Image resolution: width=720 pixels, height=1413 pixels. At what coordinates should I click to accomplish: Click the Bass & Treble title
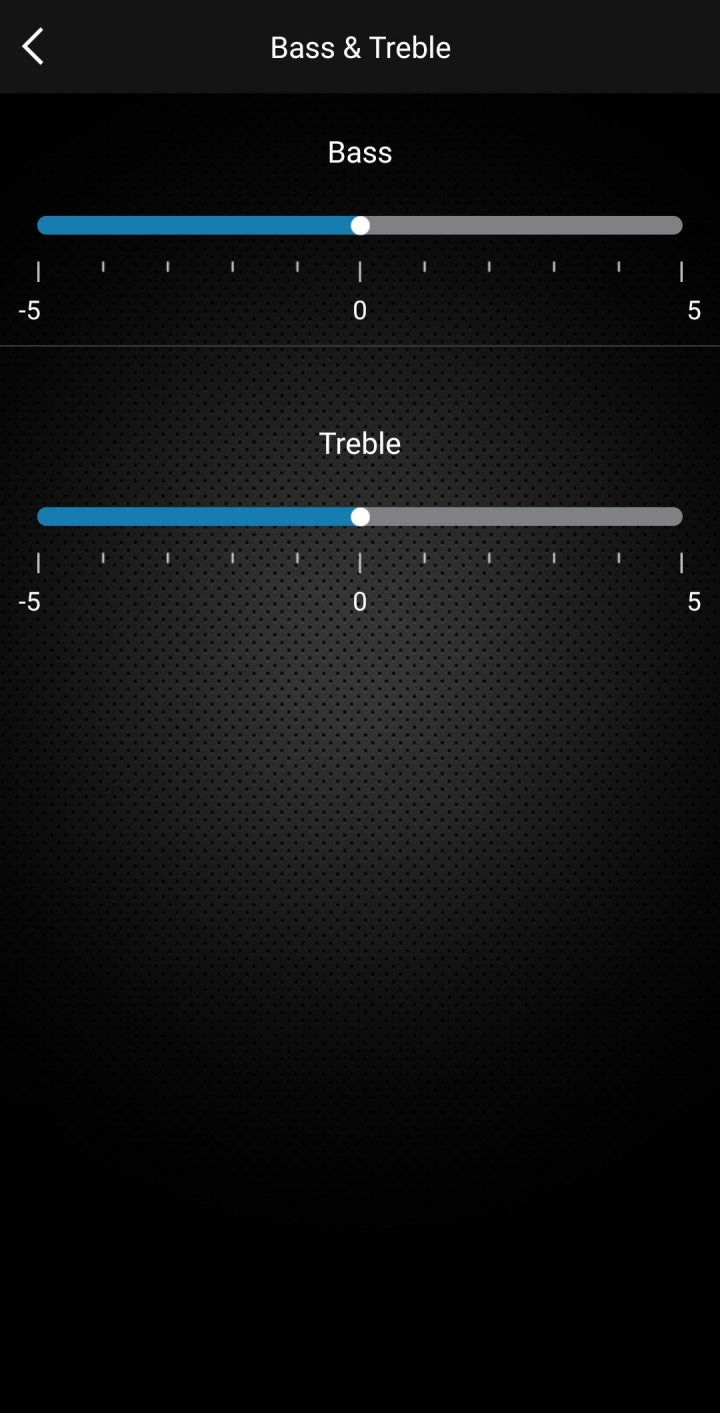tap(360, 47)
